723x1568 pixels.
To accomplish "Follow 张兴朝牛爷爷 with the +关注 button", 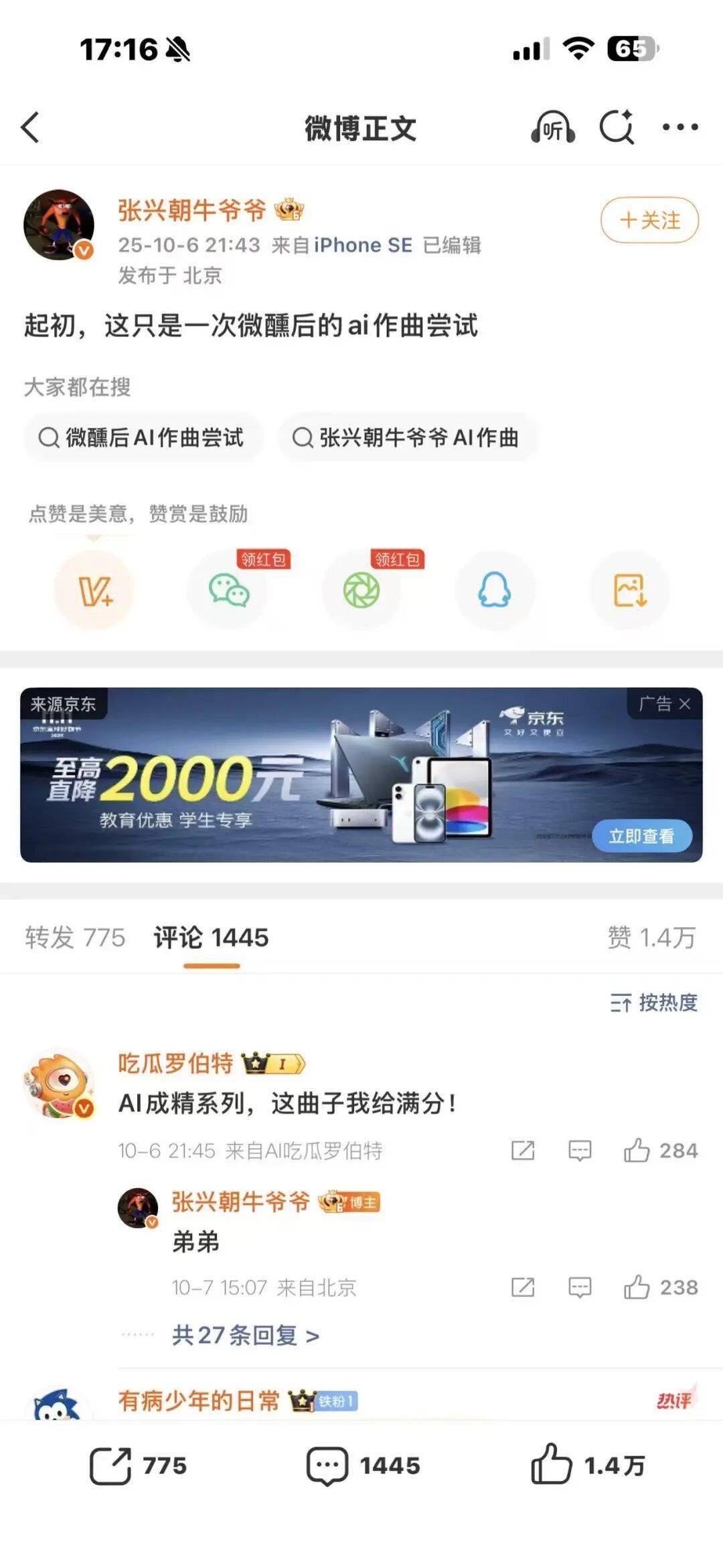I will pyautogui.click(x=649, y=220).
